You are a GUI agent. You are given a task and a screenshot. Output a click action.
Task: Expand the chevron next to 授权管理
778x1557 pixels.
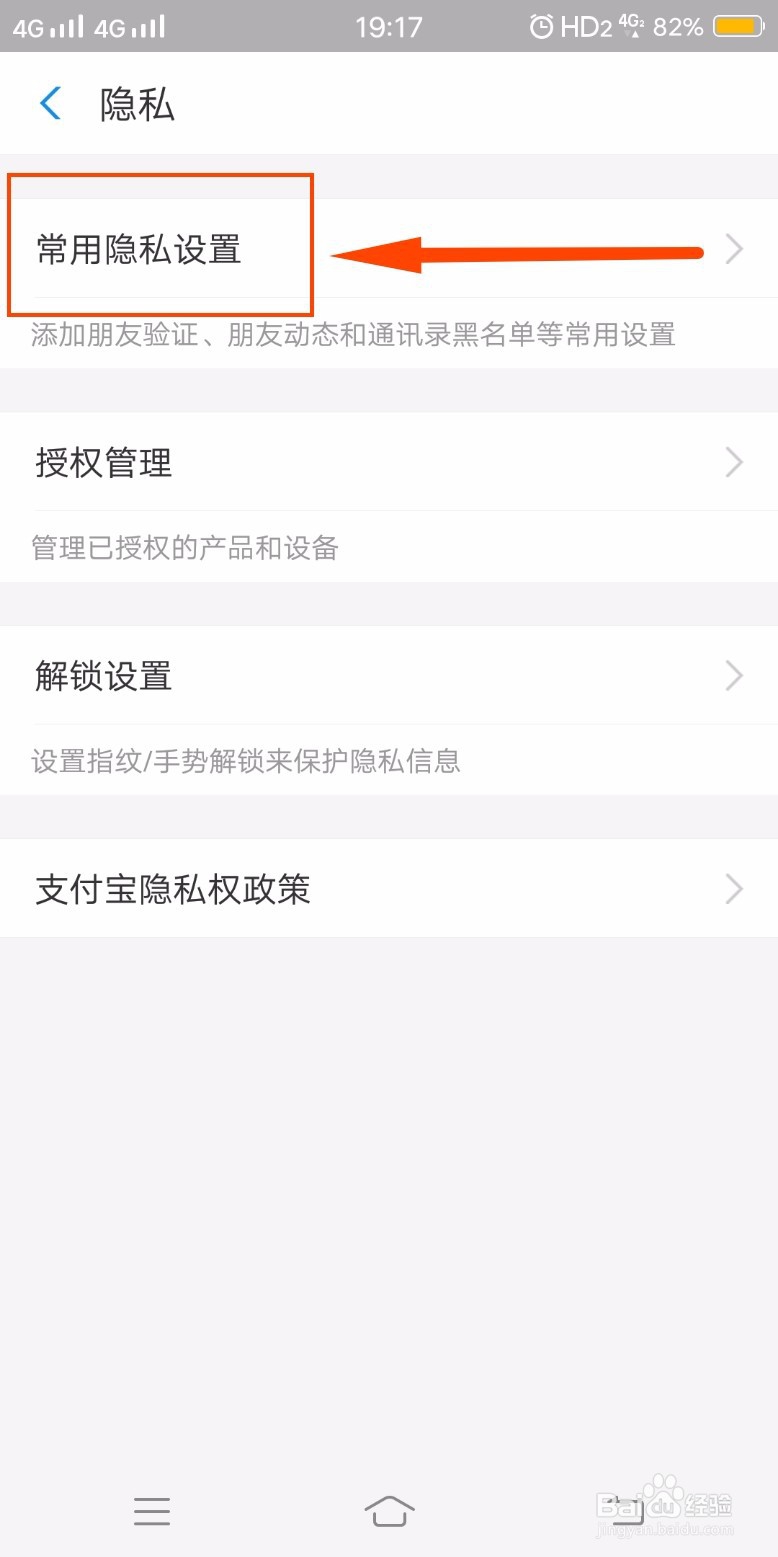click(x=734, y=462)
